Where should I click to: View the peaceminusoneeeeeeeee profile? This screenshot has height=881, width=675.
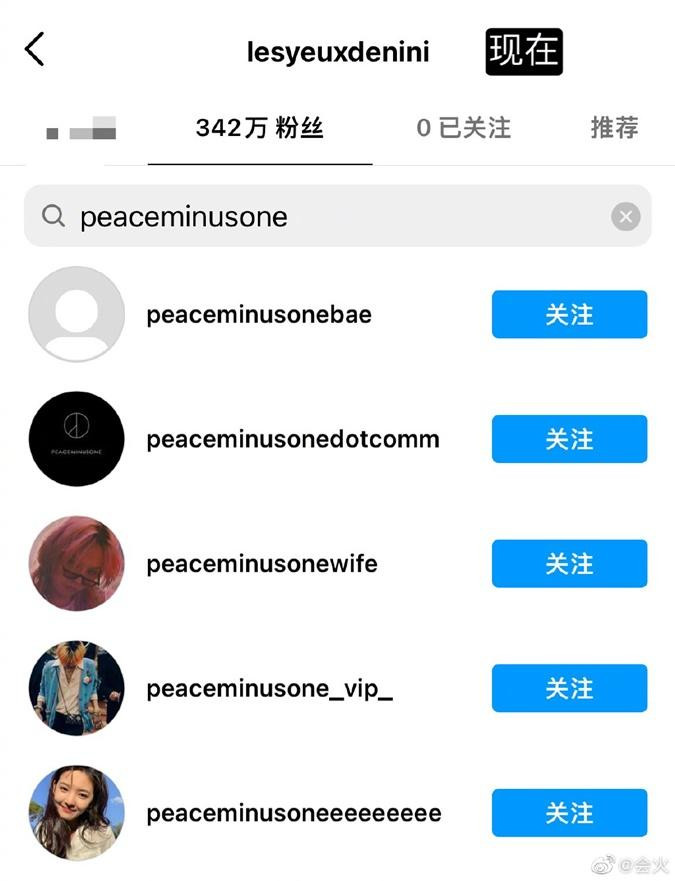293,813
